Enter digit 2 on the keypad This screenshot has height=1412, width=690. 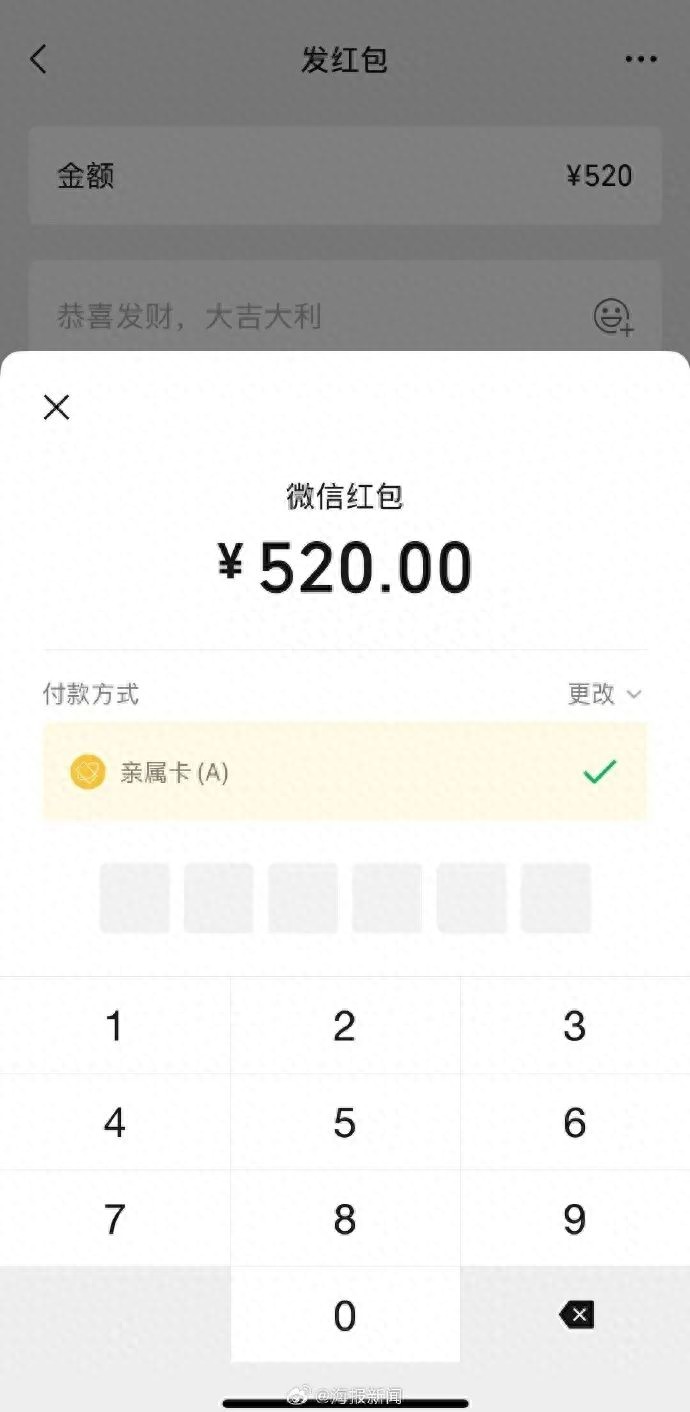point(345,1026)
